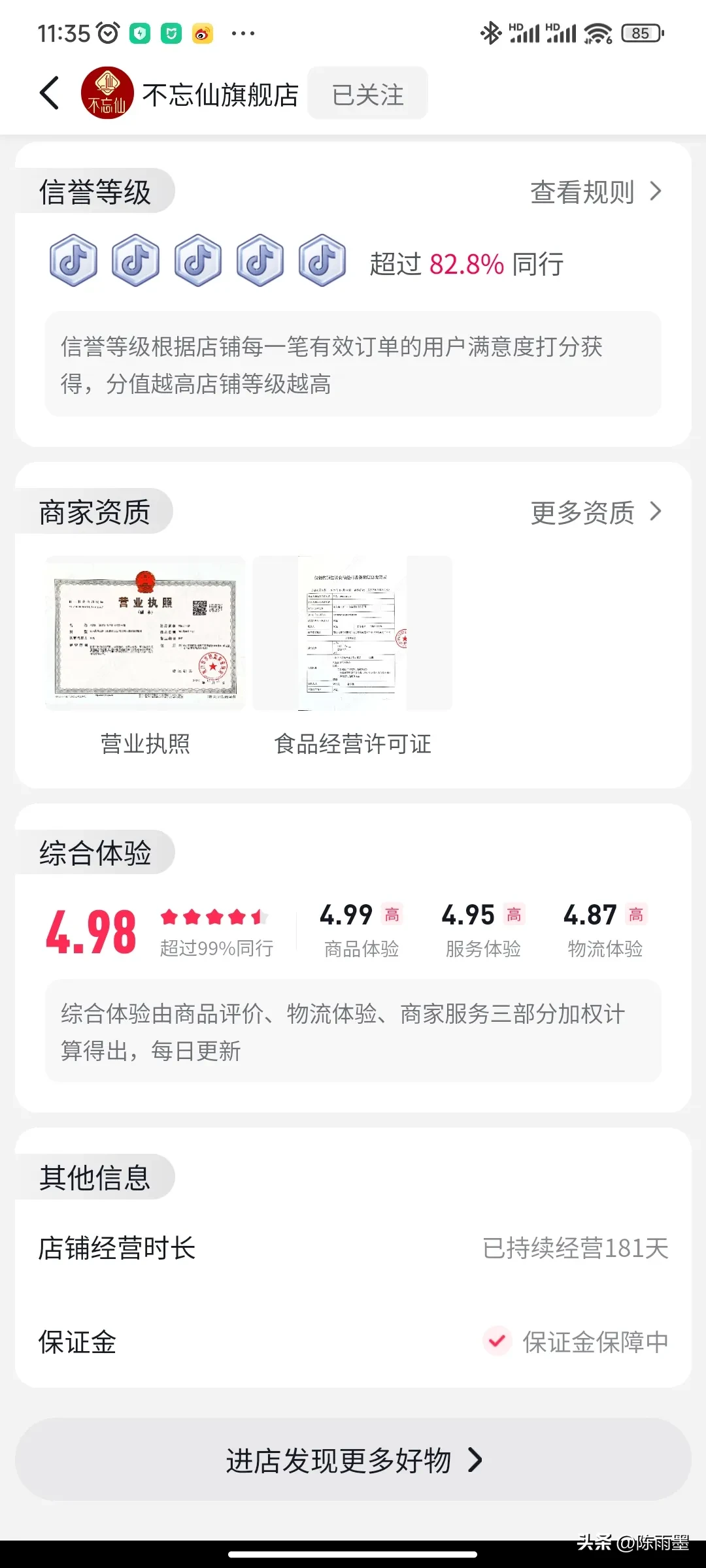View the 营业执照 business license image
The height and width of the screenshot is (1568, 706).
[145, 632]
